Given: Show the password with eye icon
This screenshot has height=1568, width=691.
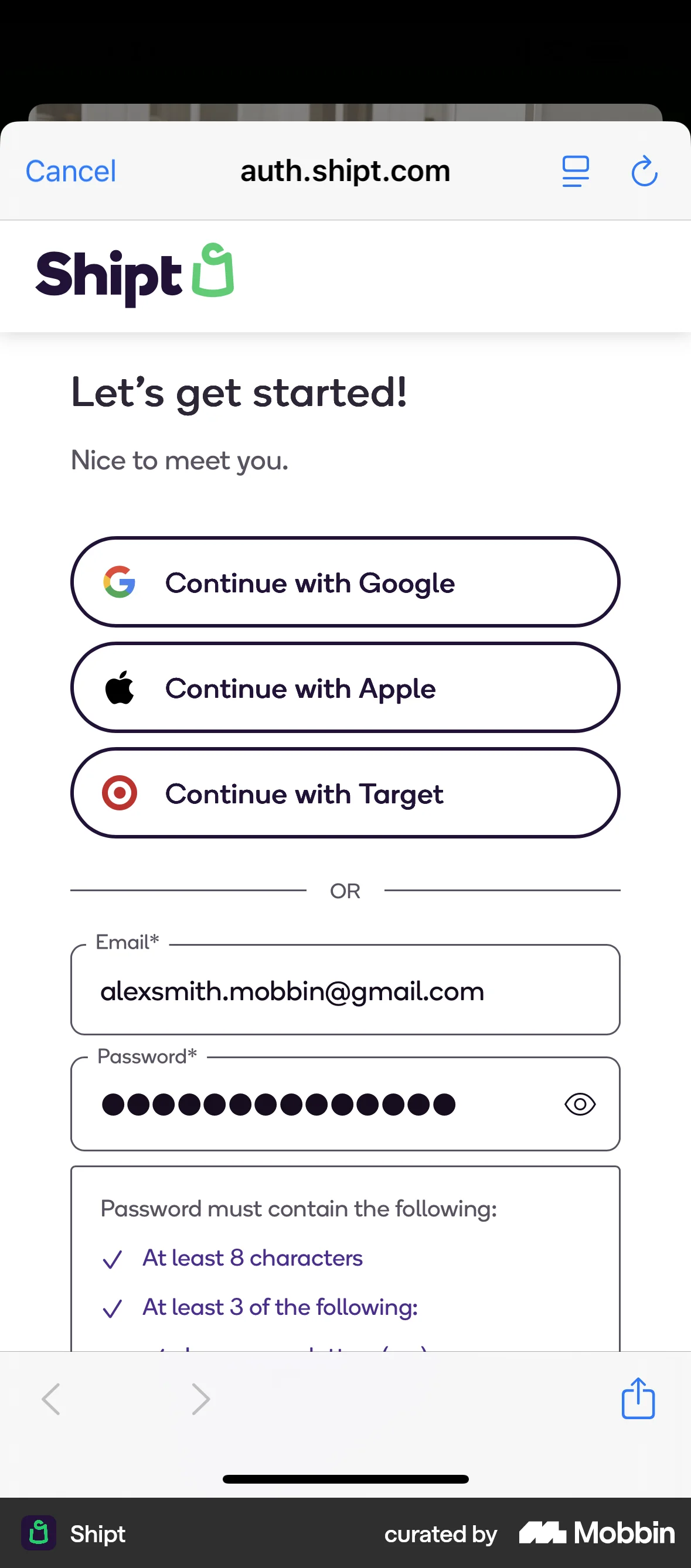Looking at the screenshot, I should click(x=580, y=1104).
